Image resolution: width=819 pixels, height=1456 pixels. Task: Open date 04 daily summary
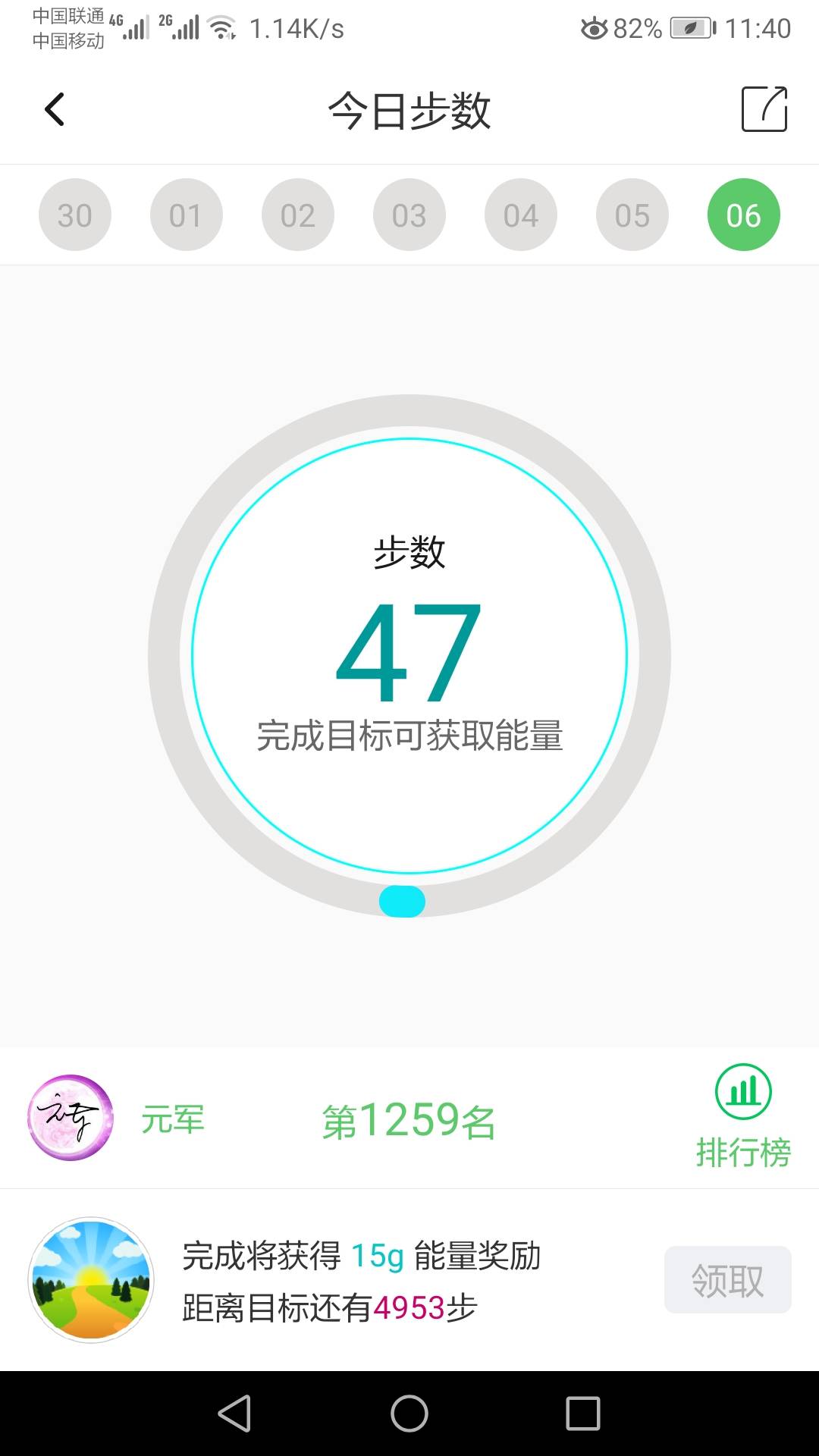(521, 214)
